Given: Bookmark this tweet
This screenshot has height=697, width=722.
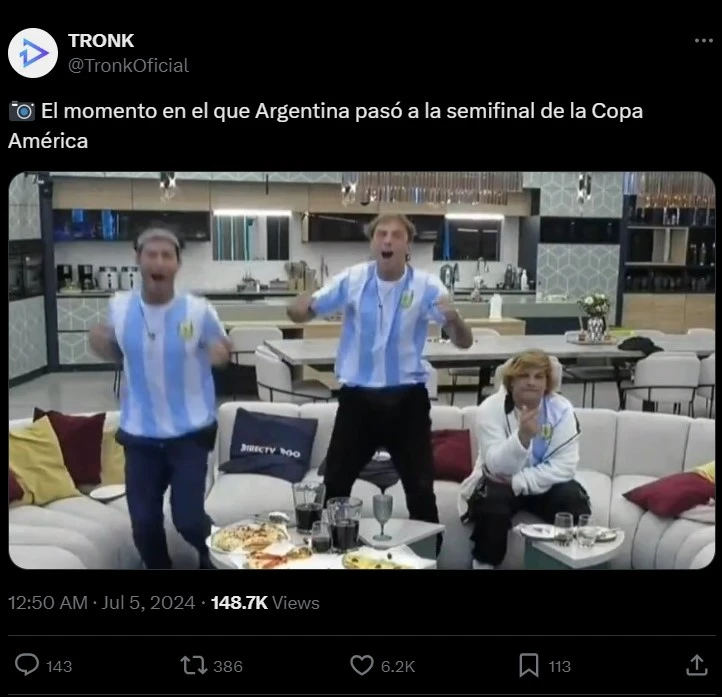Looking at the screenshot, I should point(529,665).
